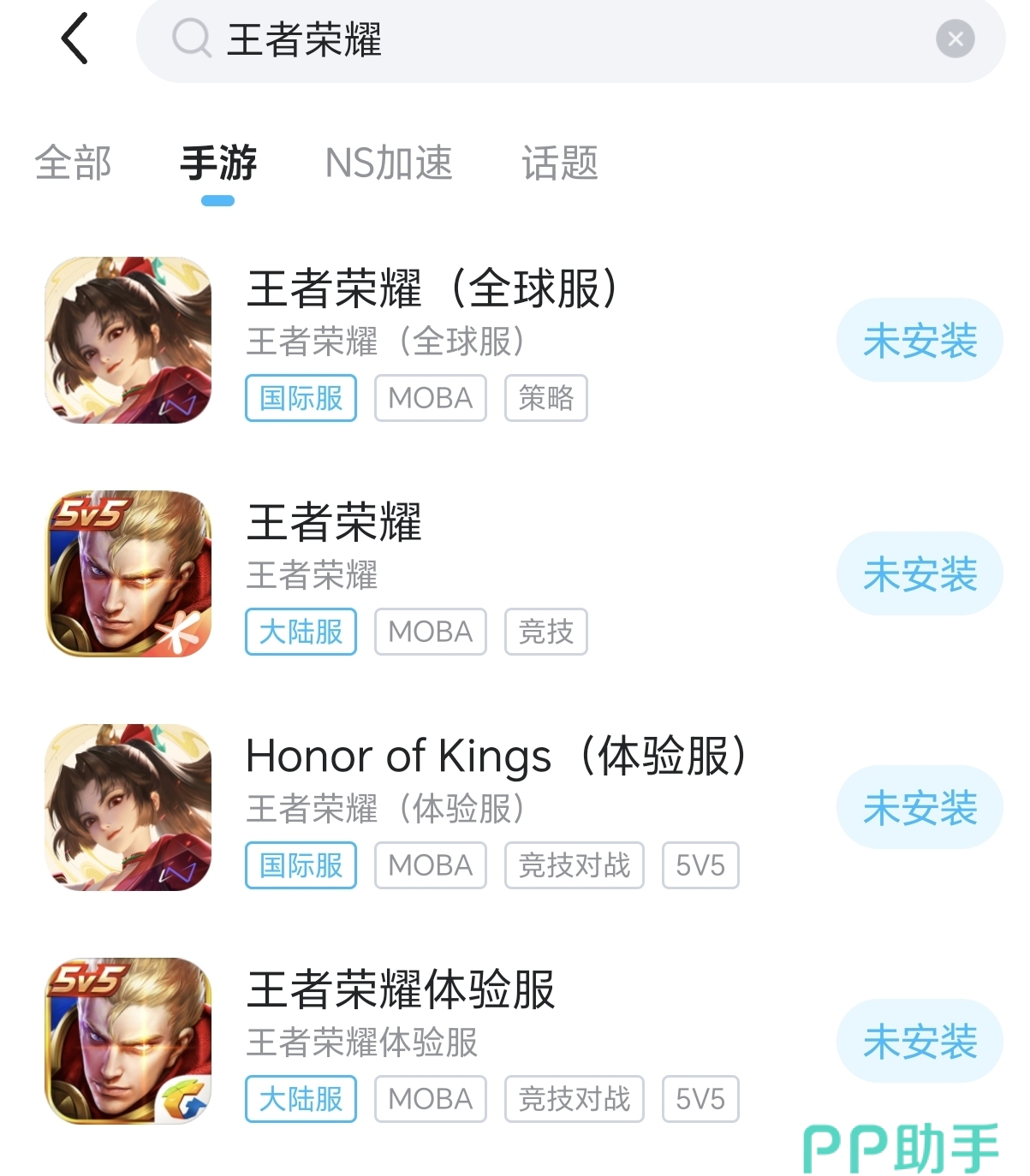Open the 王者荣耀体验服 result

pos(401,990)
